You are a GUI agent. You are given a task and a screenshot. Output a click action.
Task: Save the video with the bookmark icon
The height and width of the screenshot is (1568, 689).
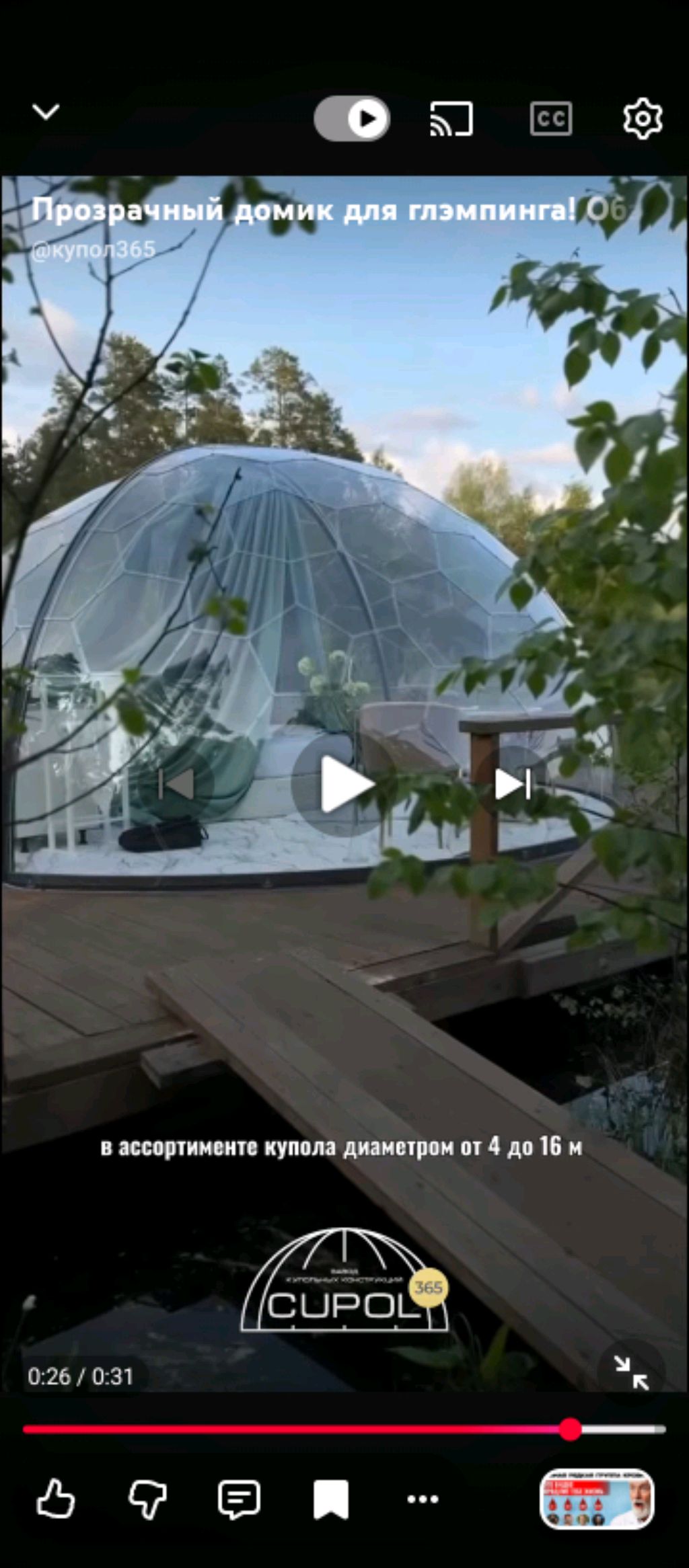tap(330, 1498)
